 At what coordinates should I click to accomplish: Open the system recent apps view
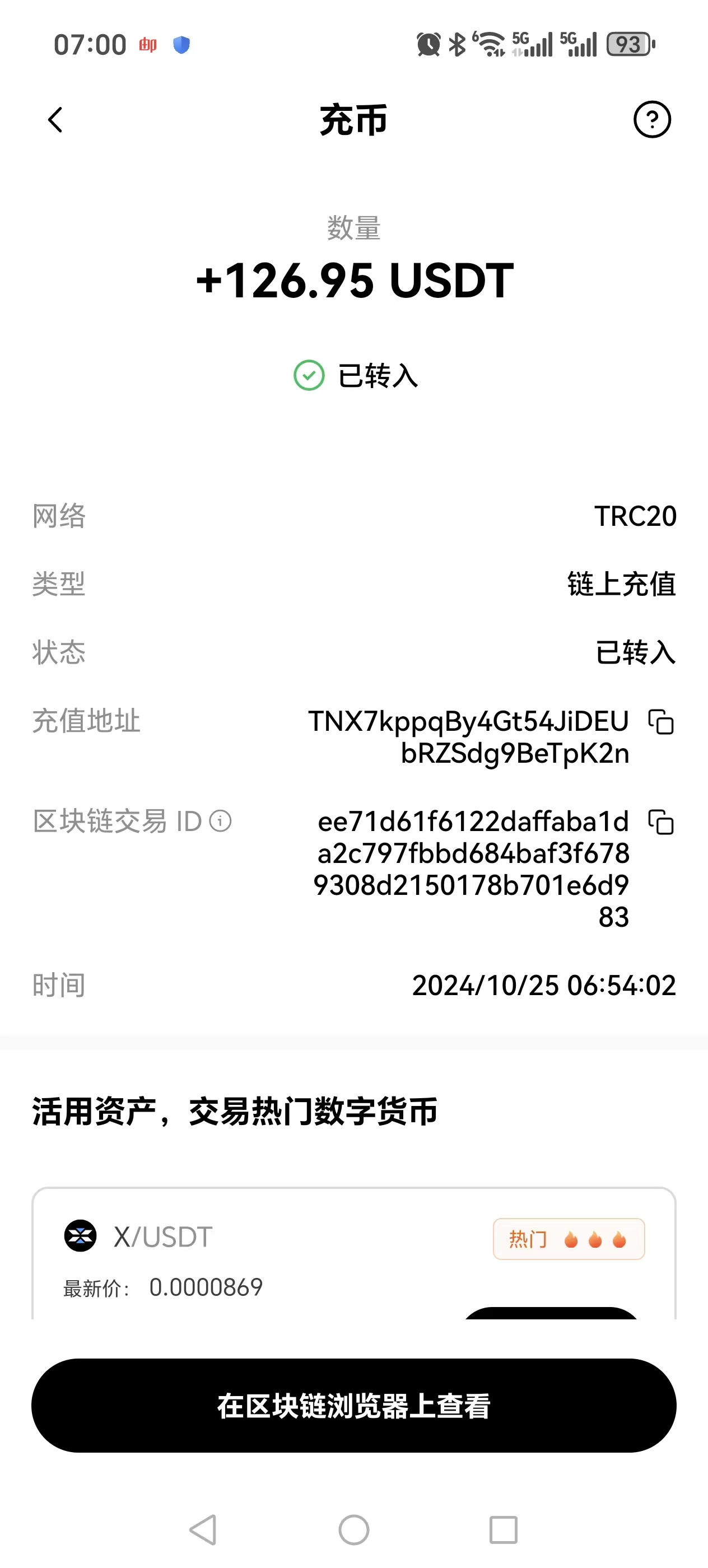tap(504, 1530)
